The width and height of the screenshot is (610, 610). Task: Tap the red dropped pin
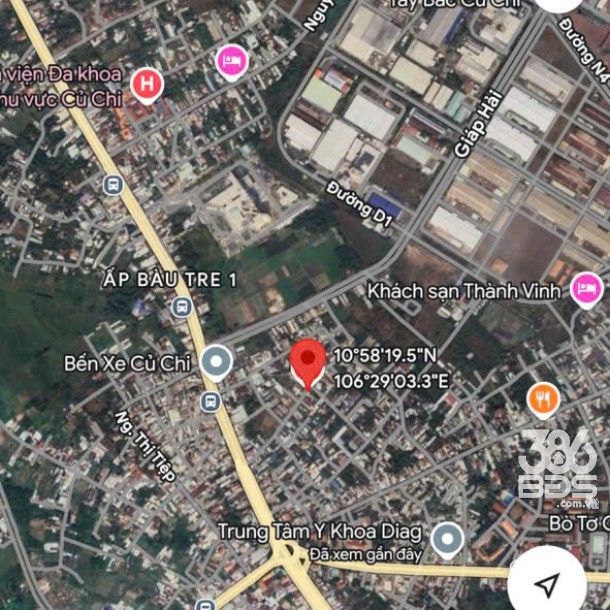[307, 361]
